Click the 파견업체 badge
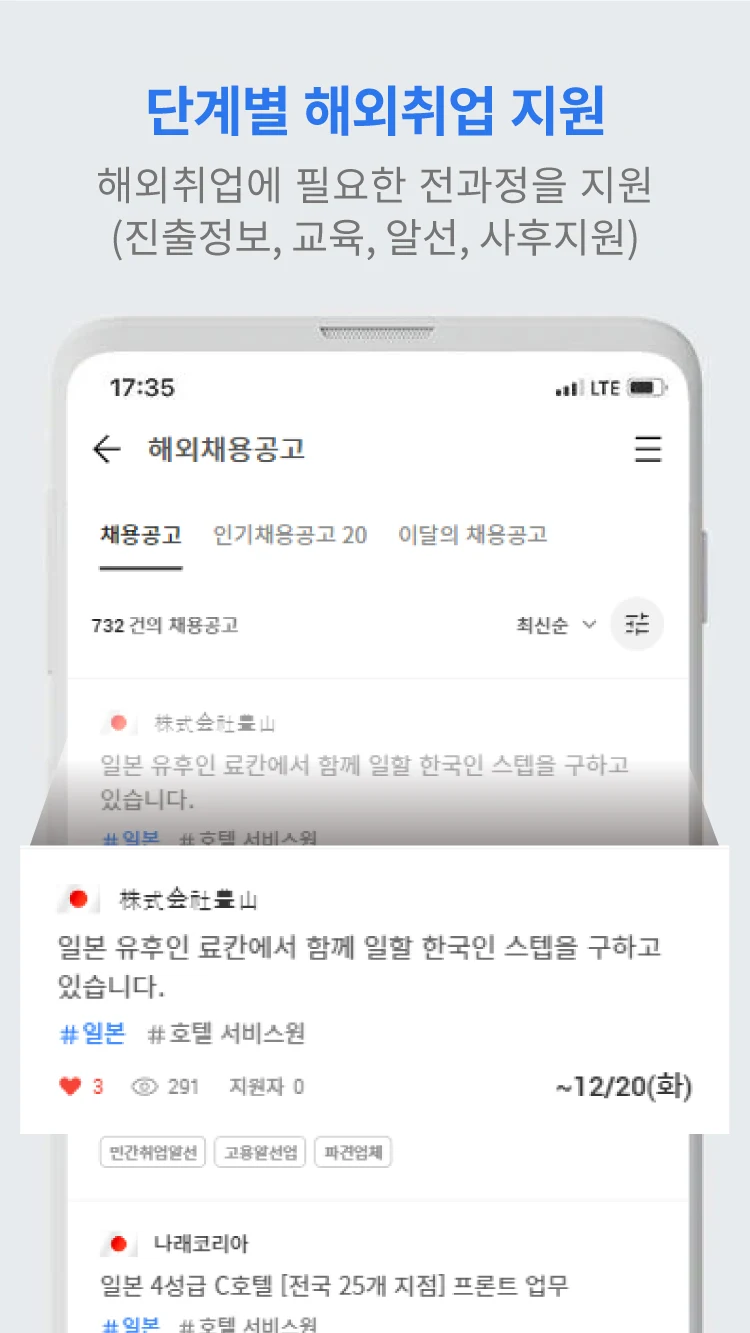The height and width of the screenshot is (1333, 750). [x=352, y=1151]
